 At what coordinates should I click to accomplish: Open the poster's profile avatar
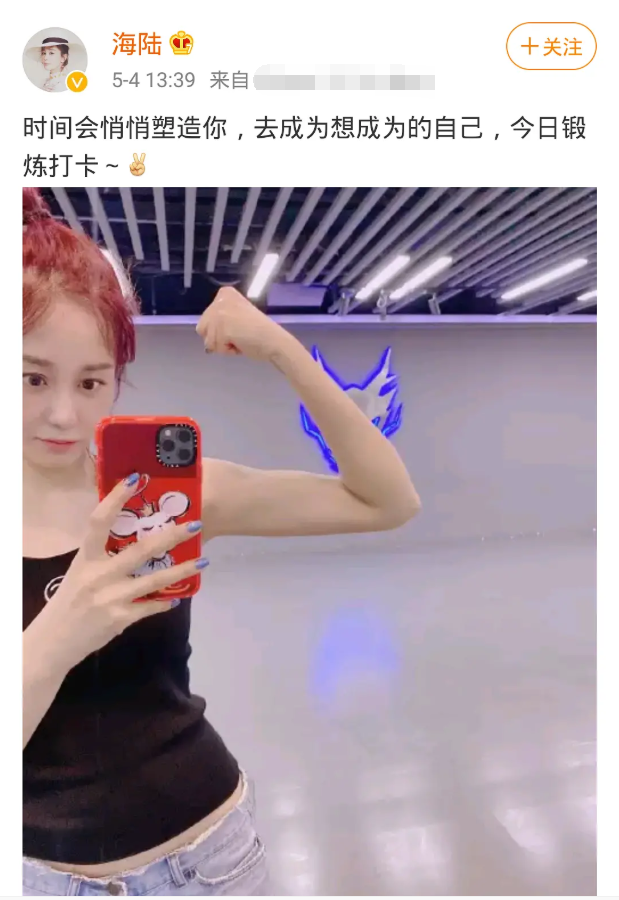[54, 59]
